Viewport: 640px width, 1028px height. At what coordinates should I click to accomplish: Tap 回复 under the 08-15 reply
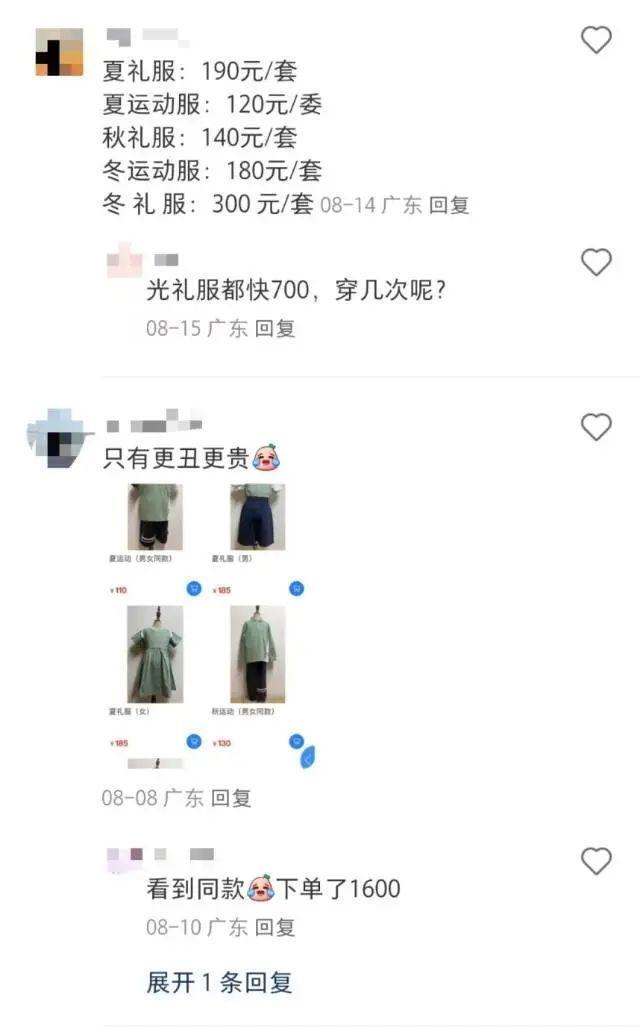[x=275, y=328]
